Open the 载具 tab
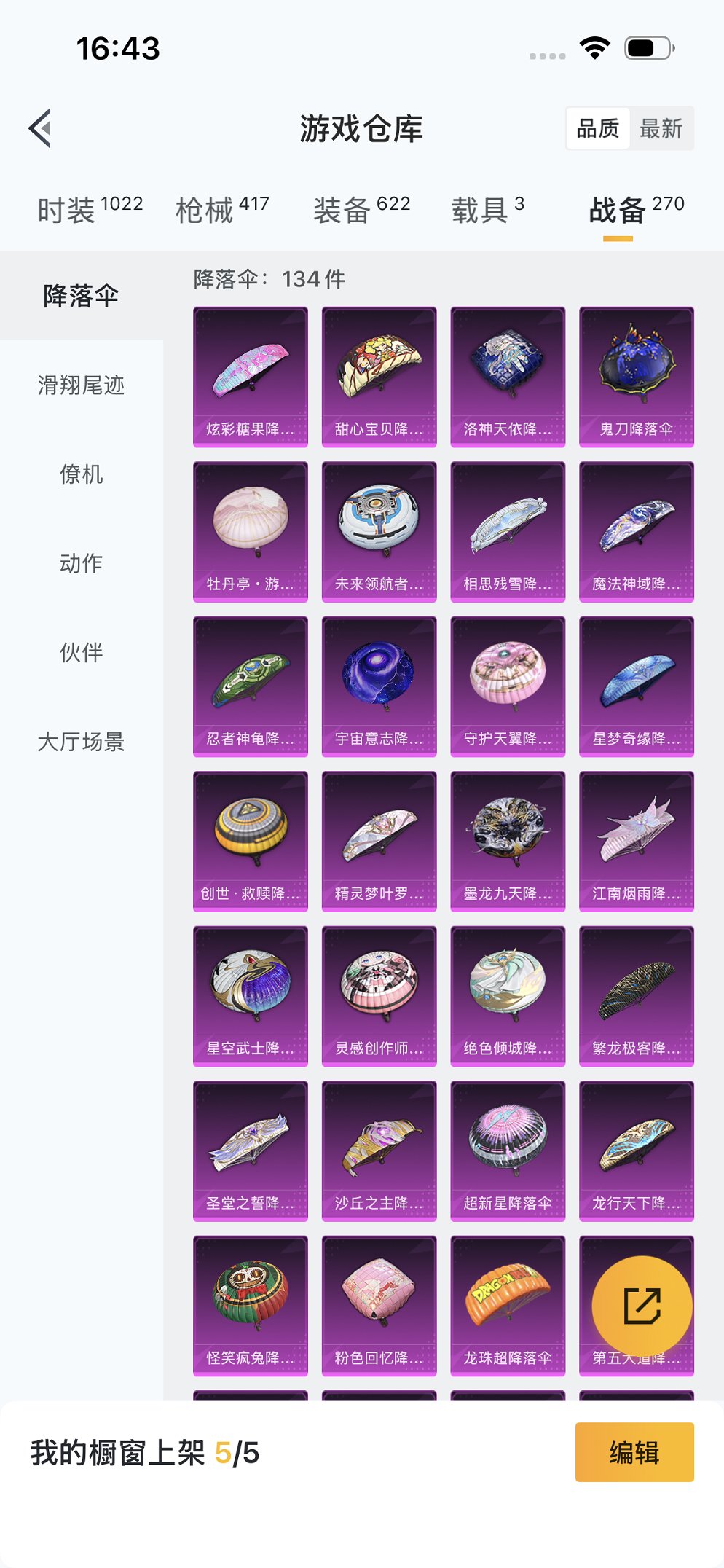Screen dimensions: 724x1568 (487, 210)
